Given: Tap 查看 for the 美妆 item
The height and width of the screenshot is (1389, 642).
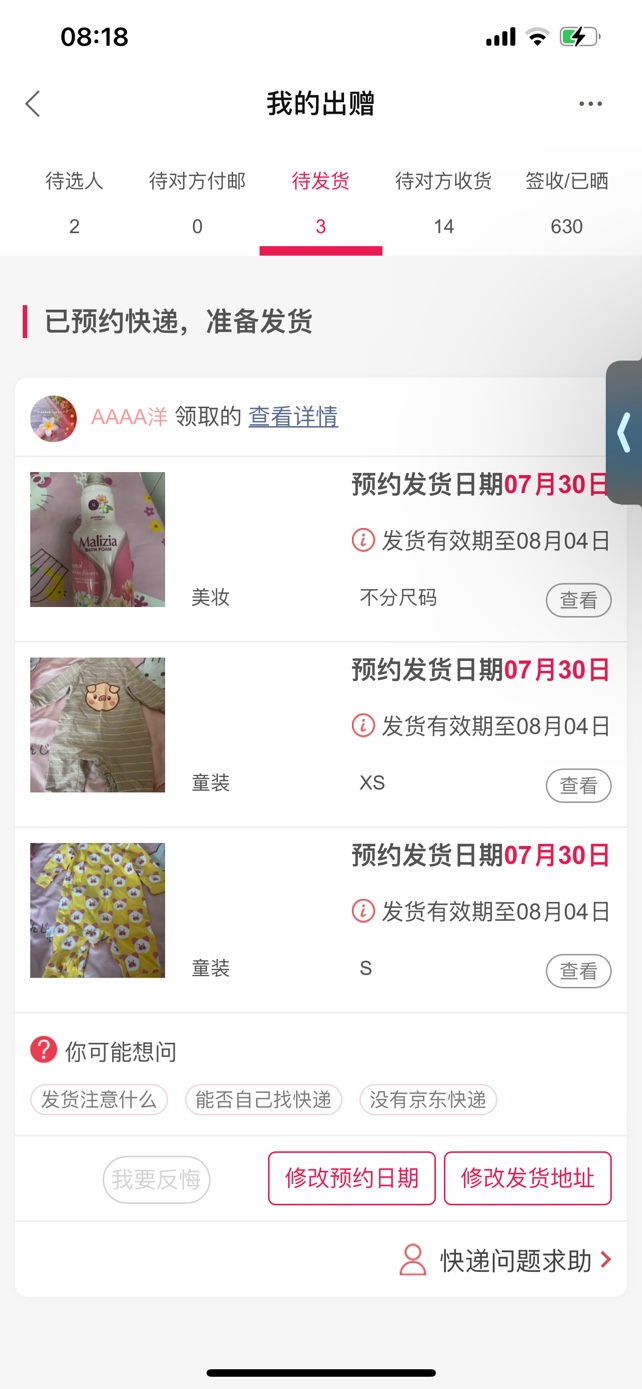Looking at the screenshot, I should pyautogui.click(x=578, y=601).
